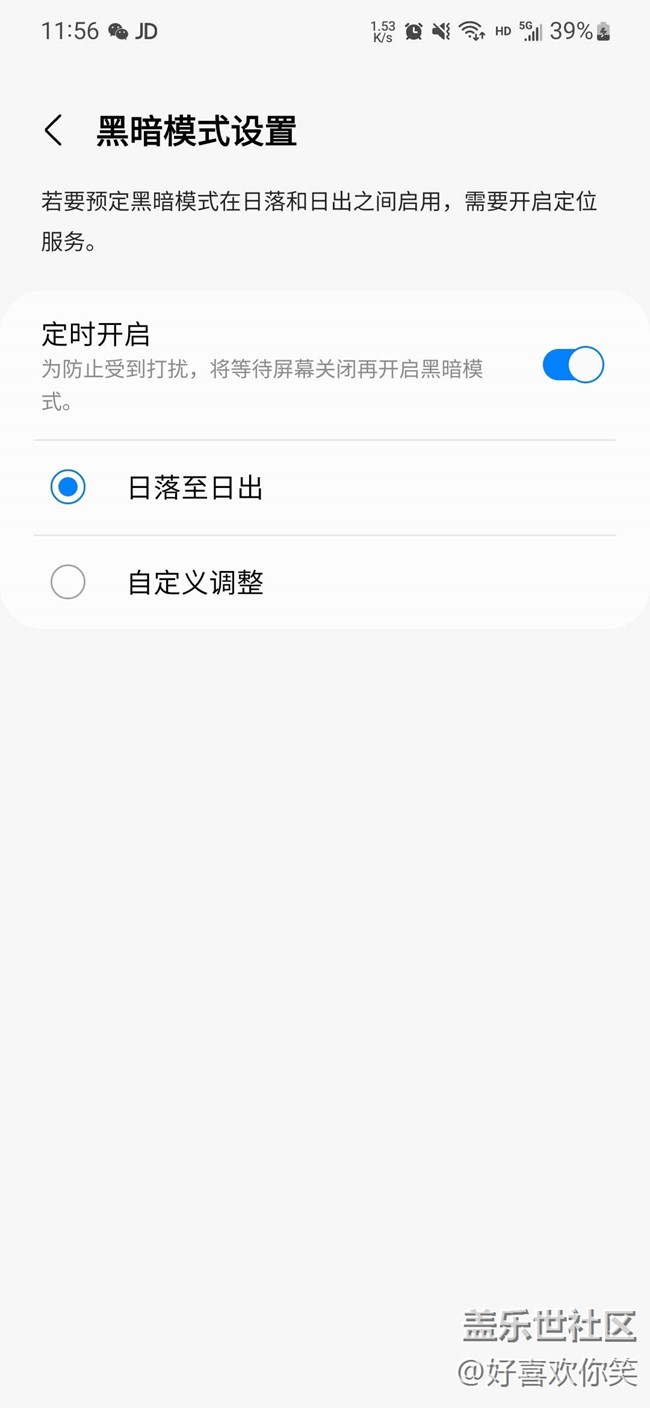
Task: Select the 日落至日出 option
Action: pyautogui.click(x=68, y=488)
